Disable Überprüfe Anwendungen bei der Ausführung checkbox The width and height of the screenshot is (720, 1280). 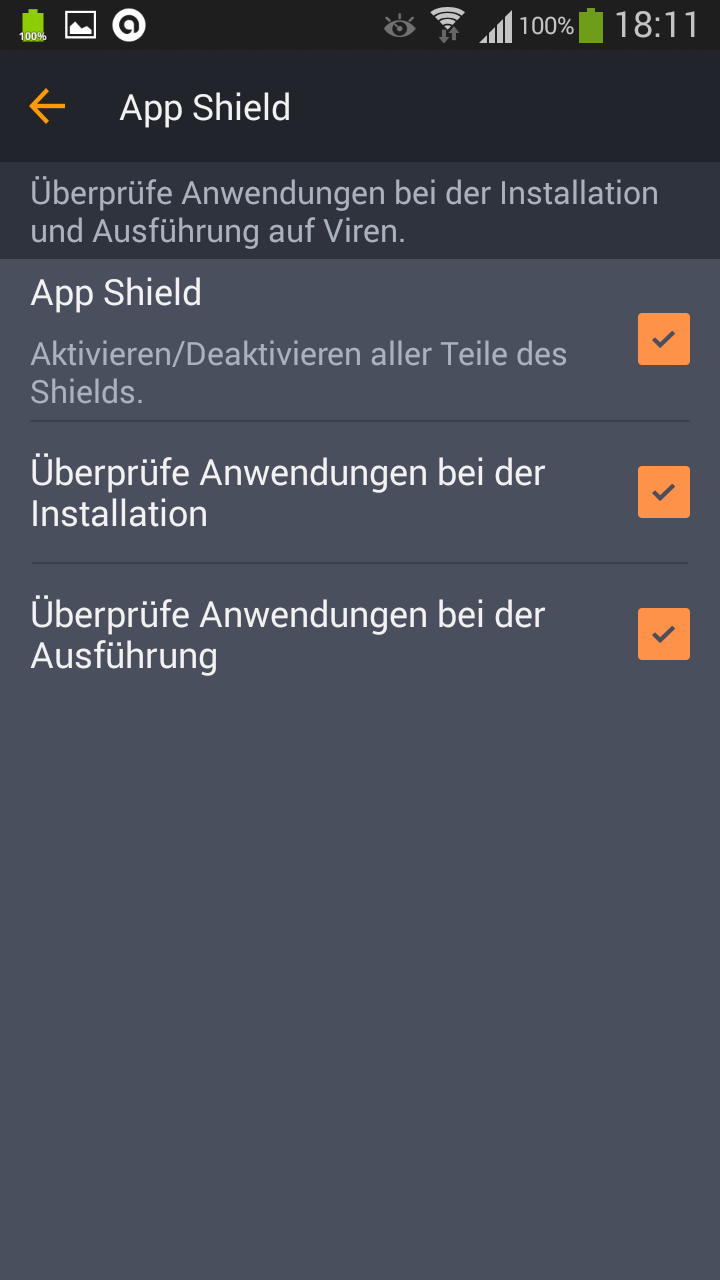663,634
